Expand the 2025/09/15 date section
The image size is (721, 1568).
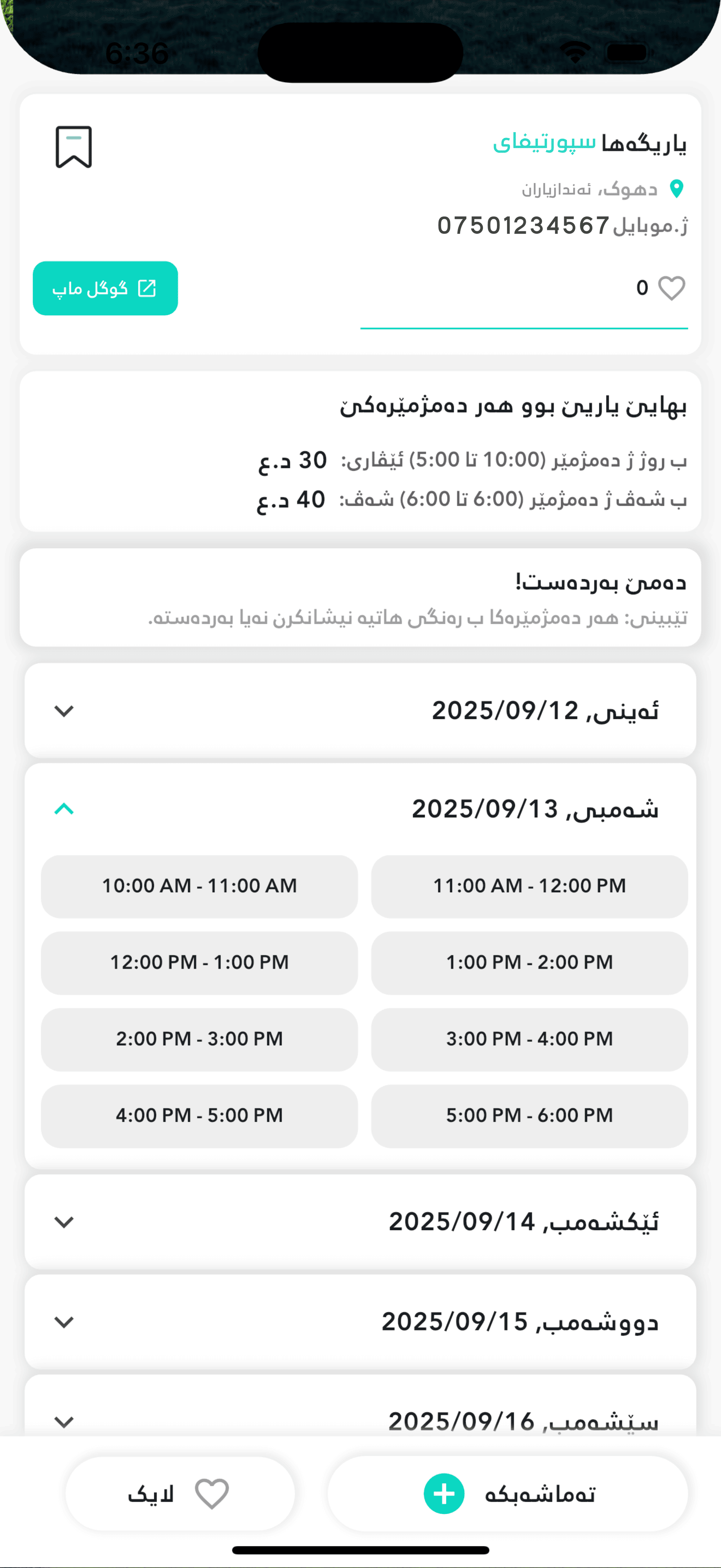click(x=360, y=1322)
